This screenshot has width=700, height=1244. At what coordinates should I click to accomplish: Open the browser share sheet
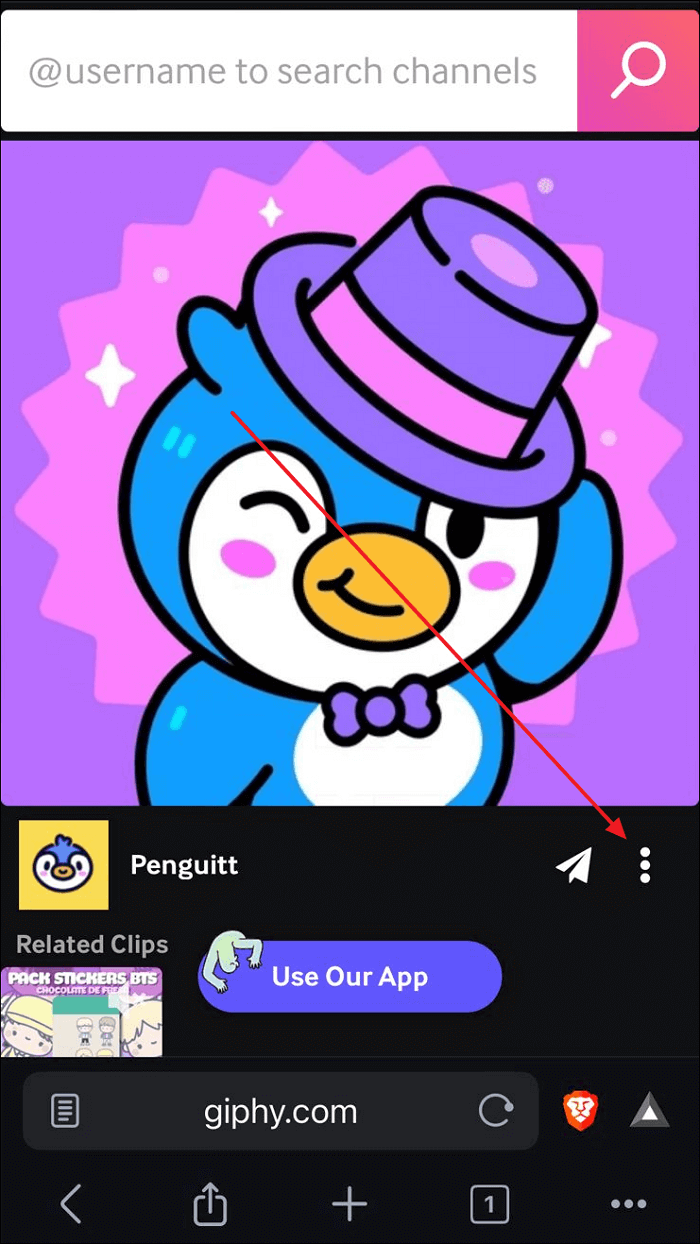(x=210, y=1205)
